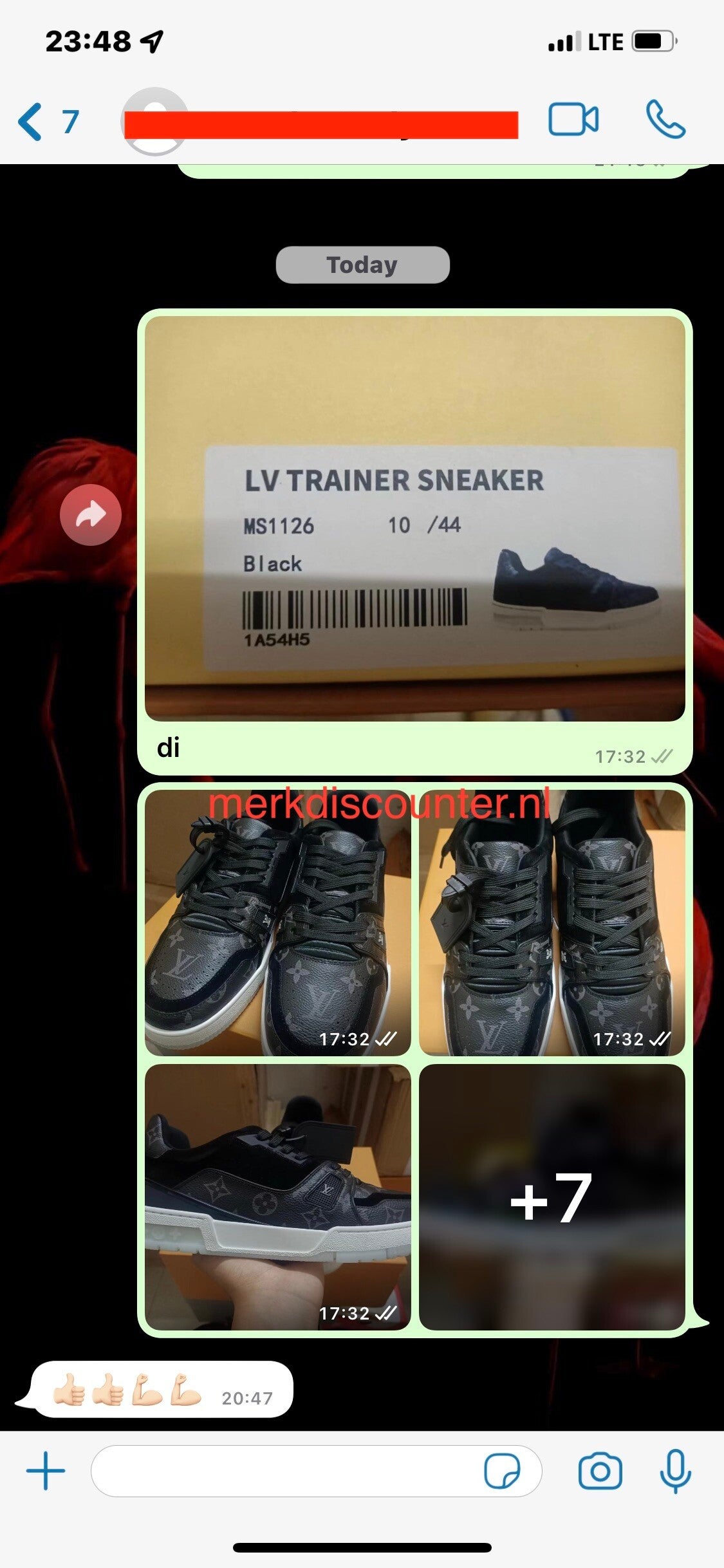Start a voice call

pos(665,120)
